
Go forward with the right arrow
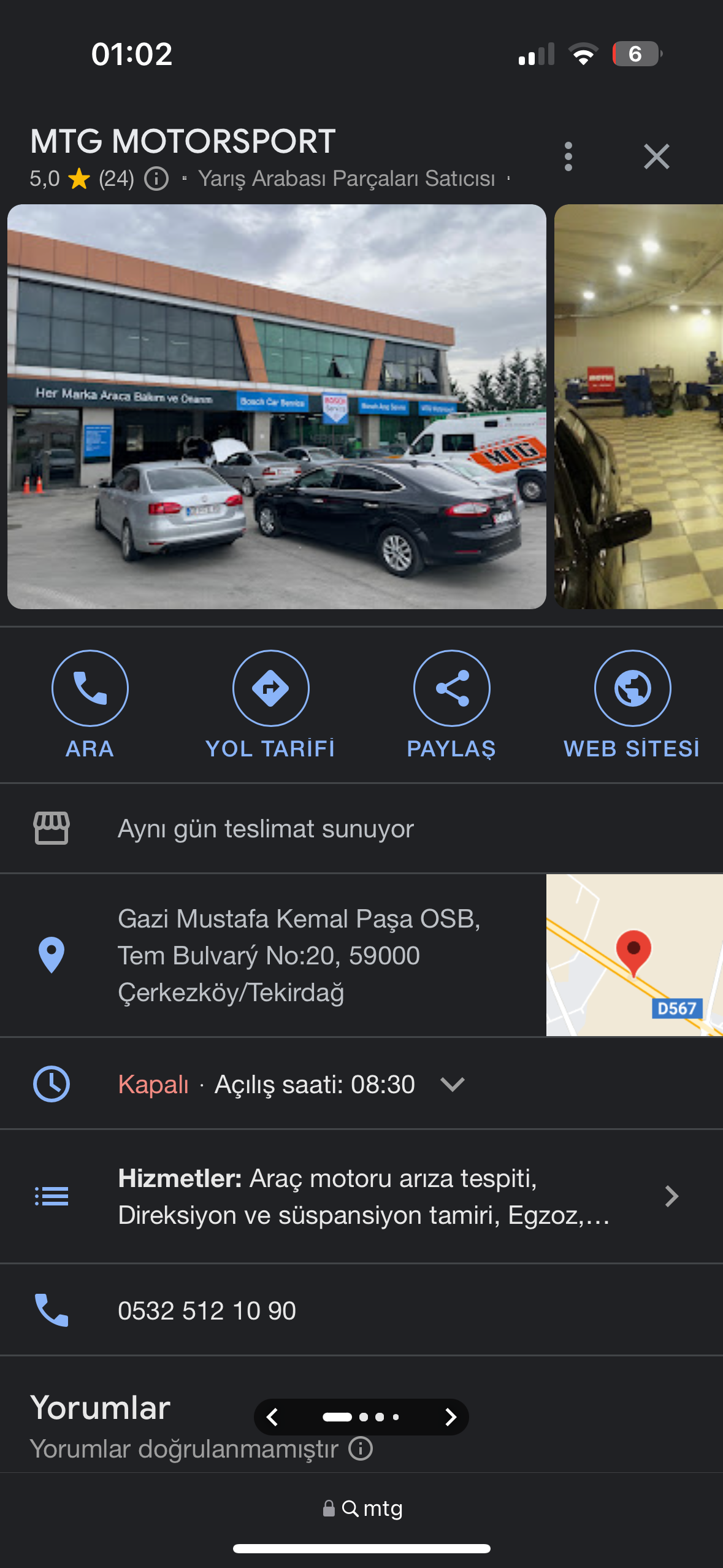pyautogui.click(x=450, y=1416)
